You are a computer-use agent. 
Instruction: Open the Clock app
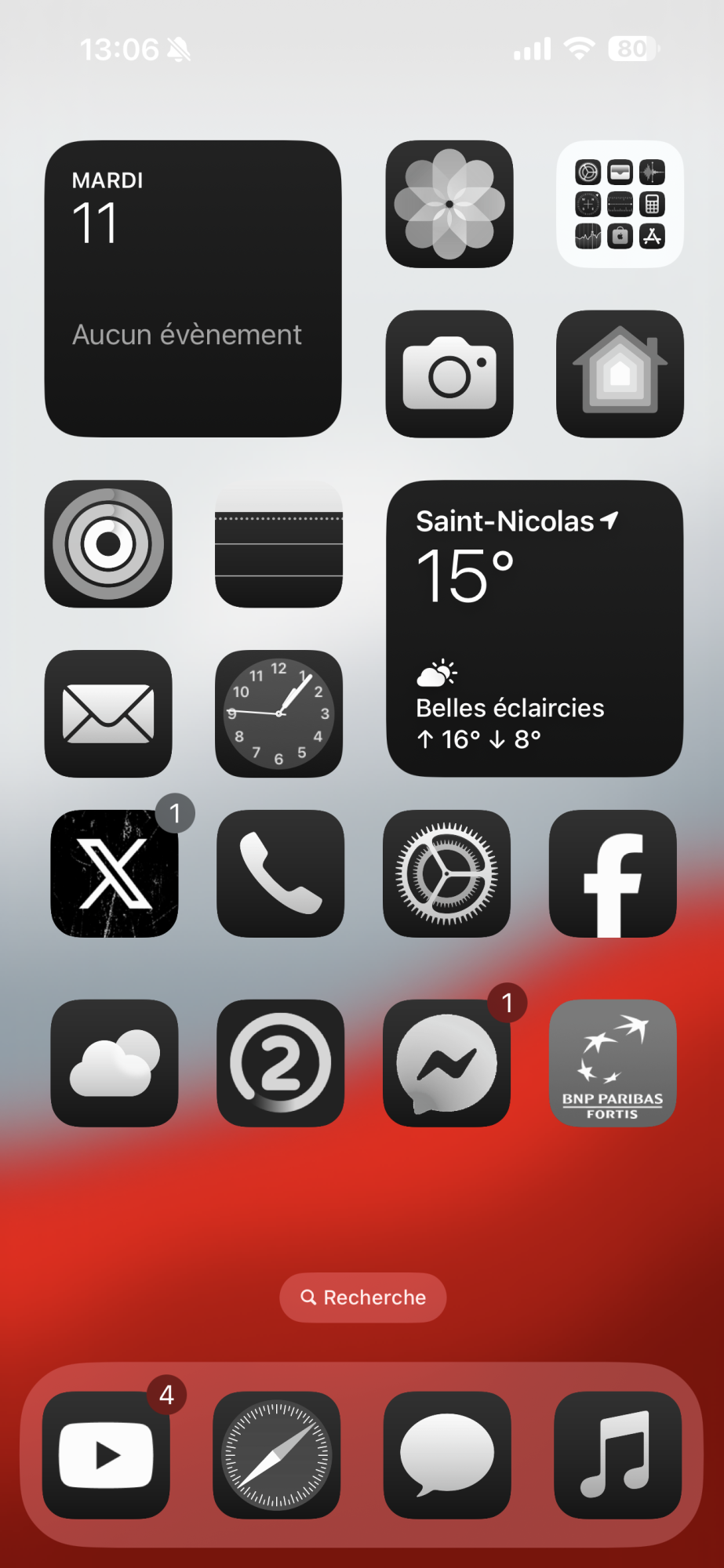tap(278, 713)
